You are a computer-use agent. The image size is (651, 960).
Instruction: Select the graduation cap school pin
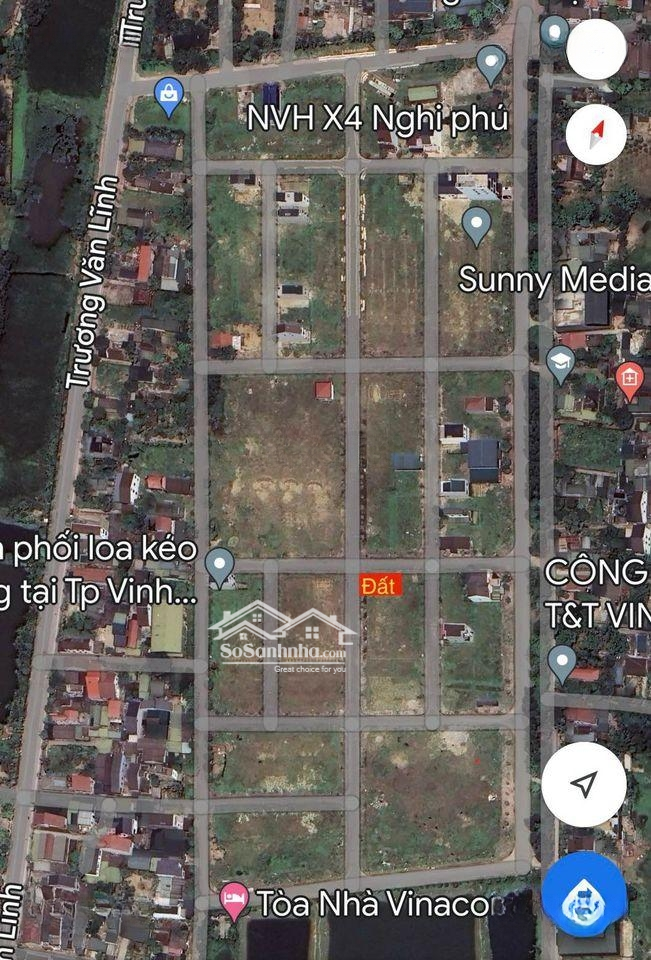point(560,361)
